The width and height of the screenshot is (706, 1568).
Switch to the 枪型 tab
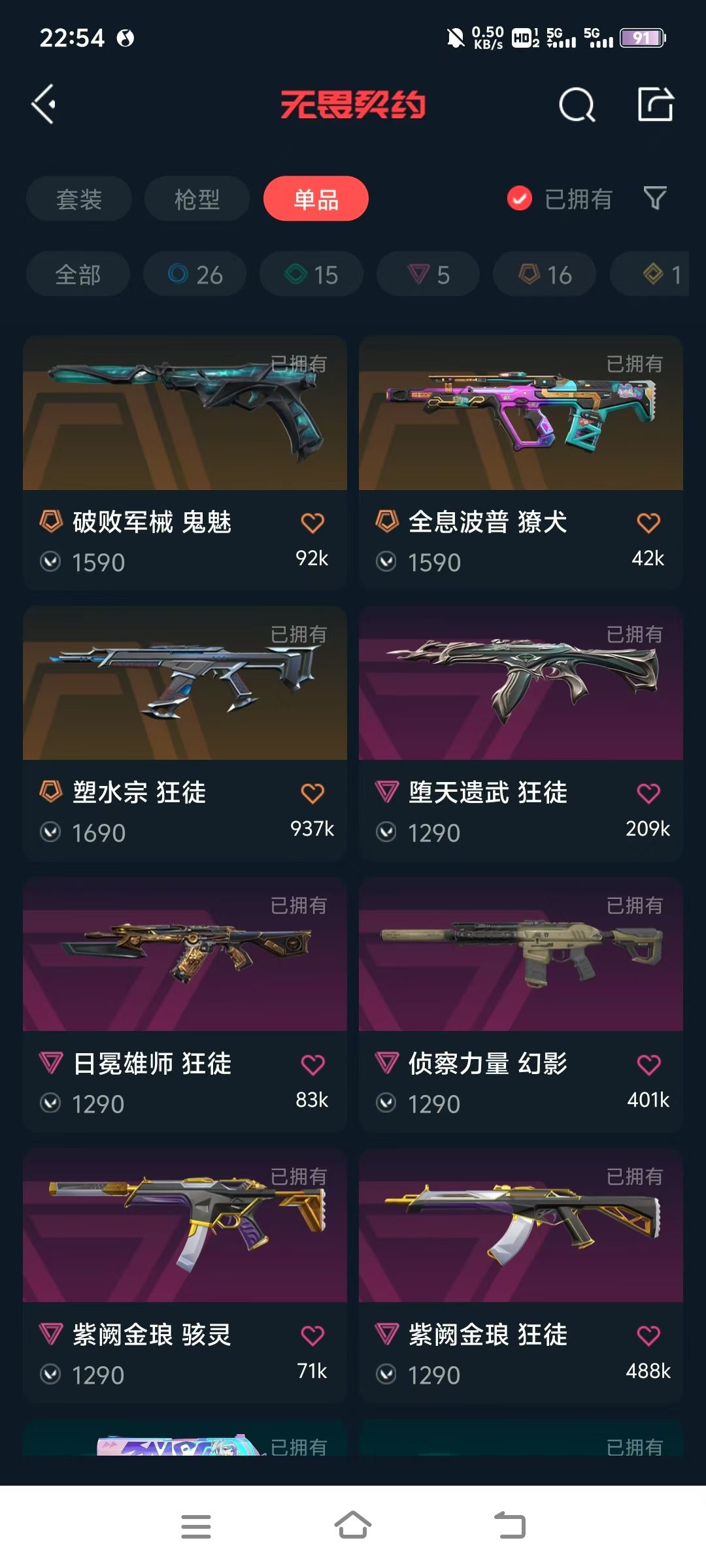197,199
